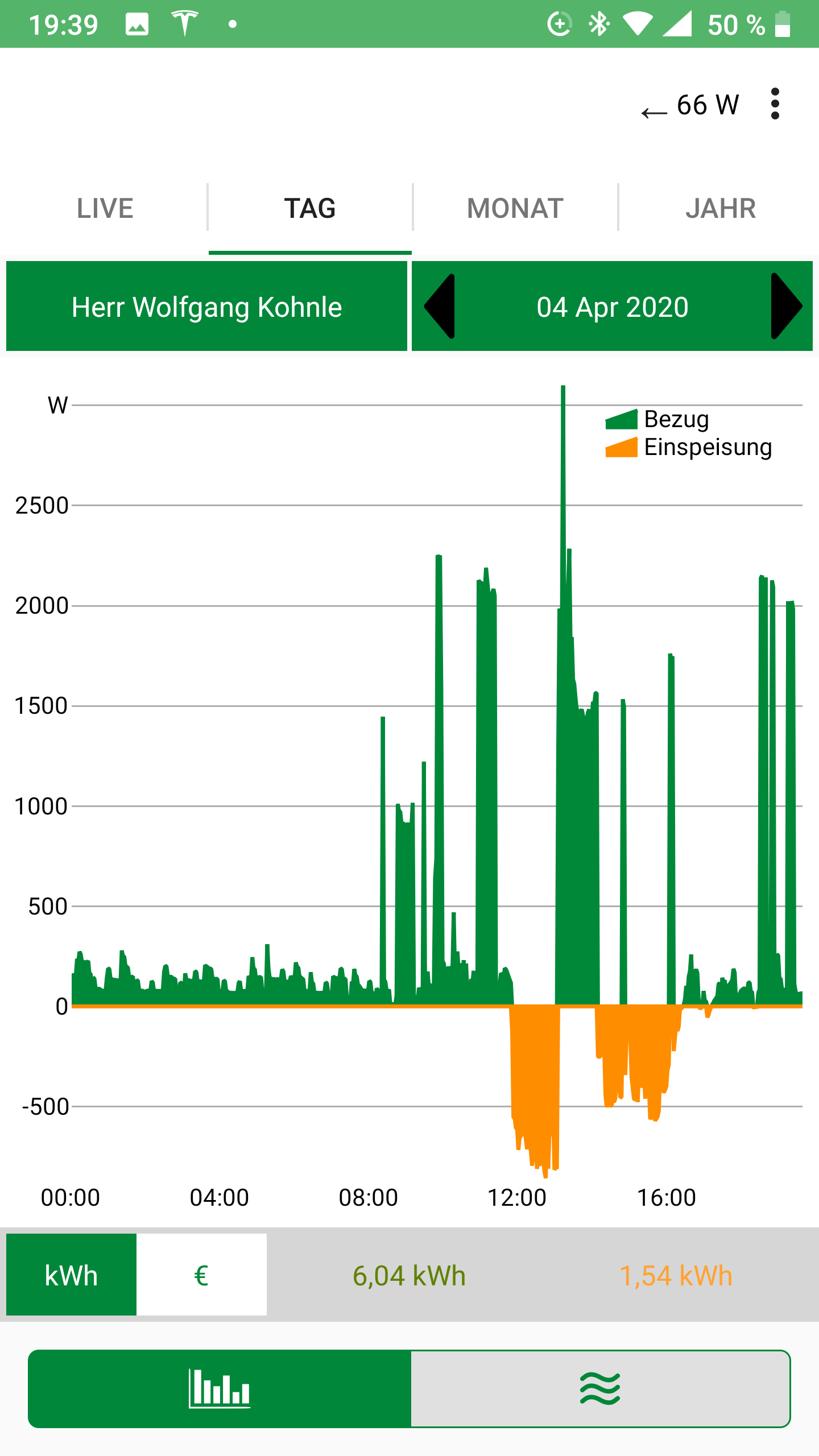This screenshot has height=1456, width=819.
Task: Tap the Tesla icon in the status bar
Action: point(186,22)
